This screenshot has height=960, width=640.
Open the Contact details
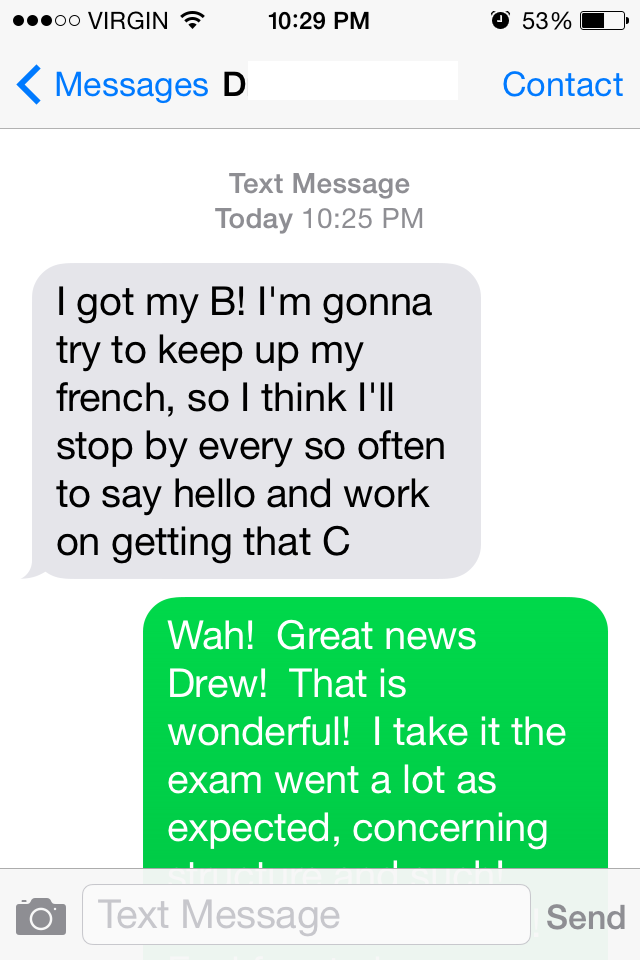click(x=562, y=85)
